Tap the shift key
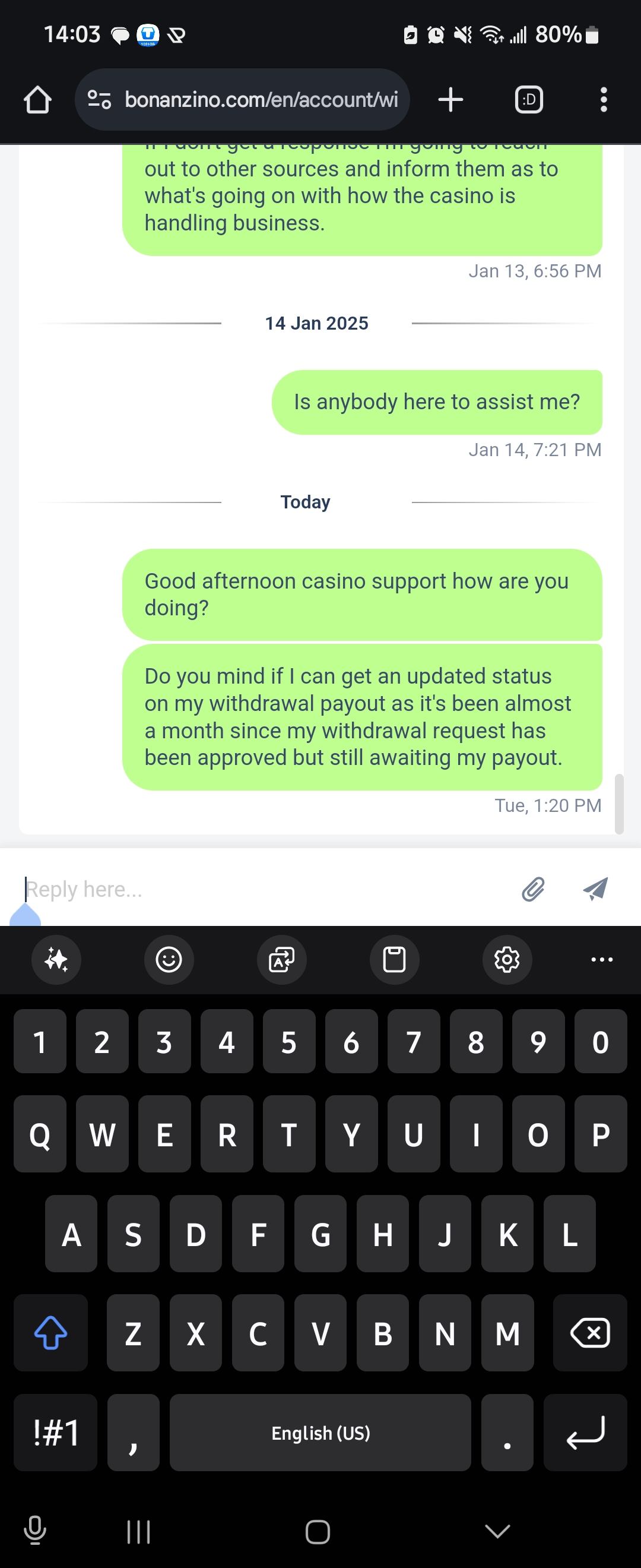 (x=50, y=1333)
